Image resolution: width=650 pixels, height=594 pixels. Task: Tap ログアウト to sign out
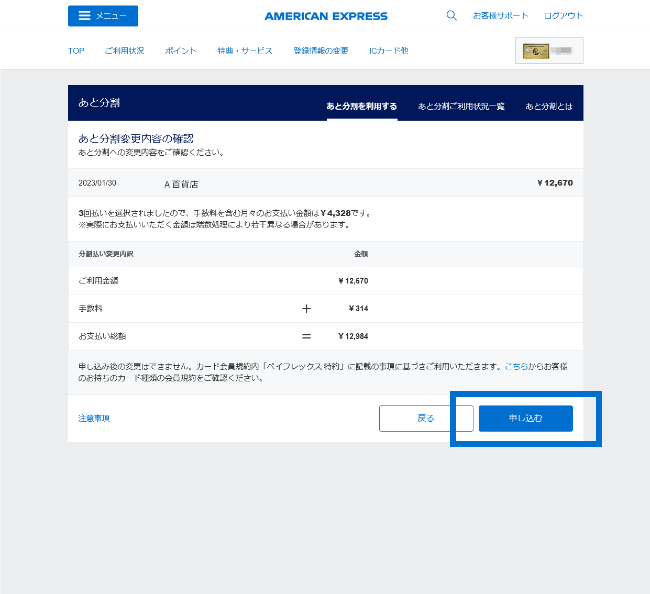(563, 16)
